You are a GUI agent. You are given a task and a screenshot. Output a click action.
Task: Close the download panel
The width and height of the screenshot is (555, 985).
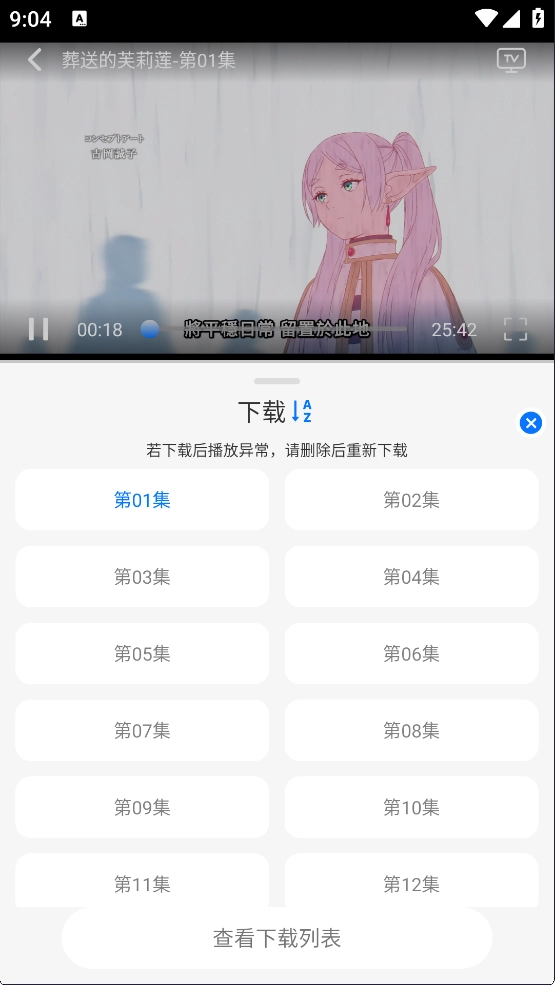[x=531, y=423]
